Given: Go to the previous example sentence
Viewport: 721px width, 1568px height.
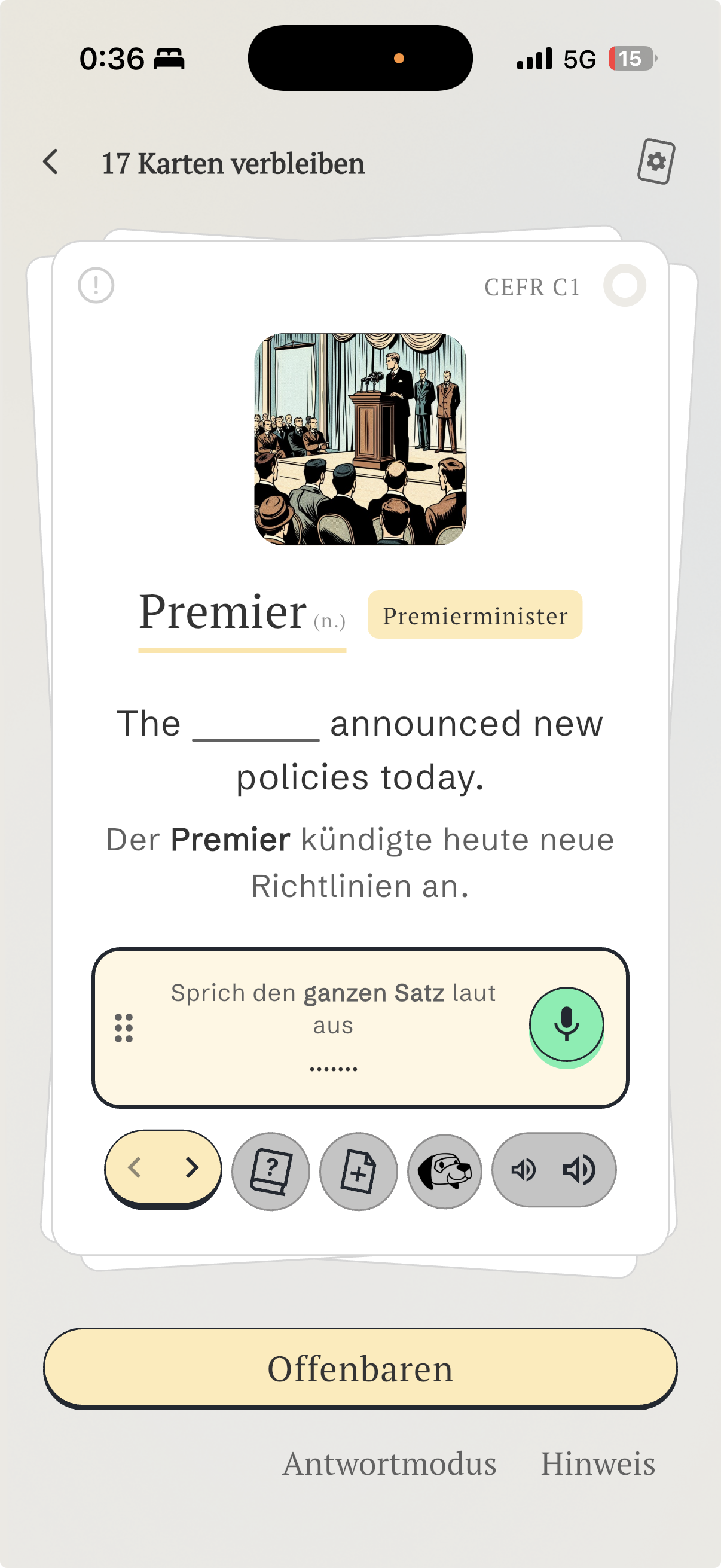Looking at the screenshot, I should (135, 1167).
